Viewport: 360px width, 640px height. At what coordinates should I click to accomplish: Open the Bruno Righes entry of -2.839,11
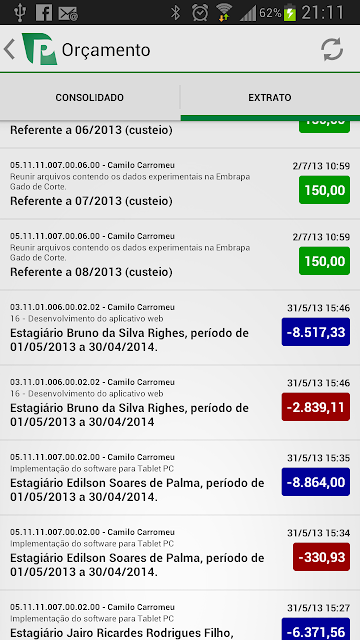coord(180,403)
